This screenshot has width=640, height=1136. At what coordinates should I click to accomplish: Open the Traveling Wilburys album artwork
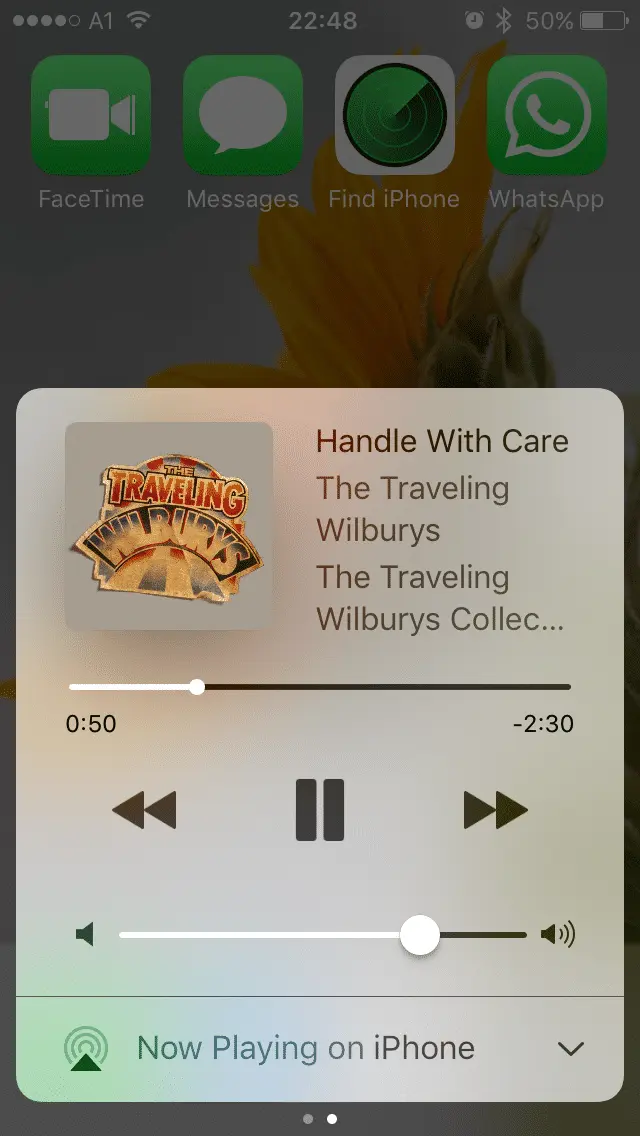[x=169, y=526]
